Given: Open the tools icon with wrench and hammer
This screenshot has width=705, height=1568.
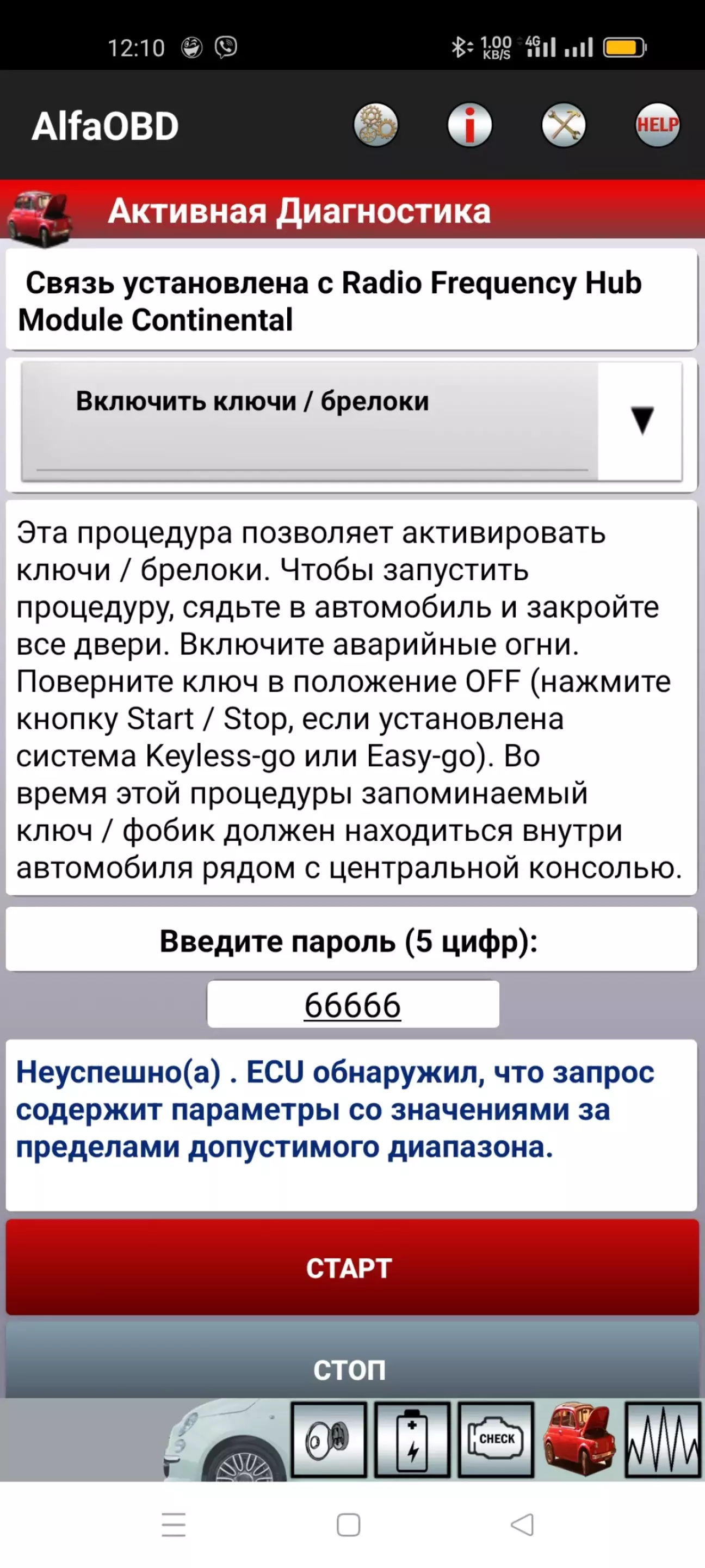Looking at the screenshot, I should 563,125.
